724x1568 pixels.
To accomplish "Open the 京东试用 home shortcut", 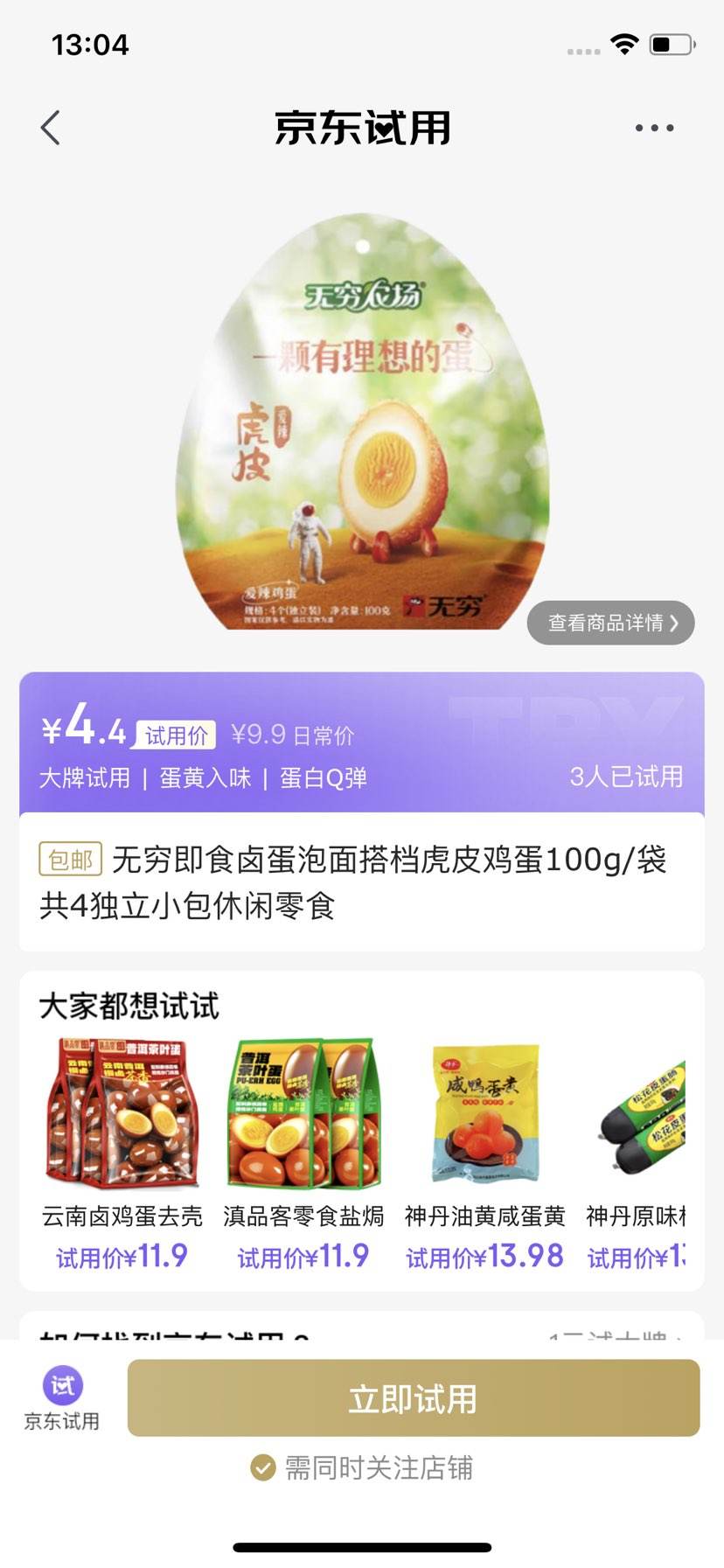I will [x=61, y=1397].
